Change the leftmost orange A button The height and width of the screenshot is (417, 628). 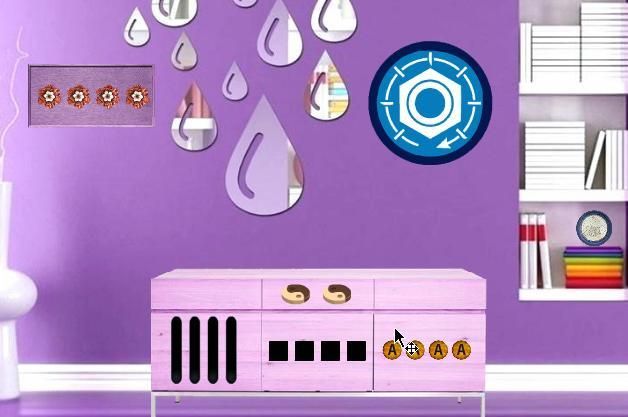point(392,350)
